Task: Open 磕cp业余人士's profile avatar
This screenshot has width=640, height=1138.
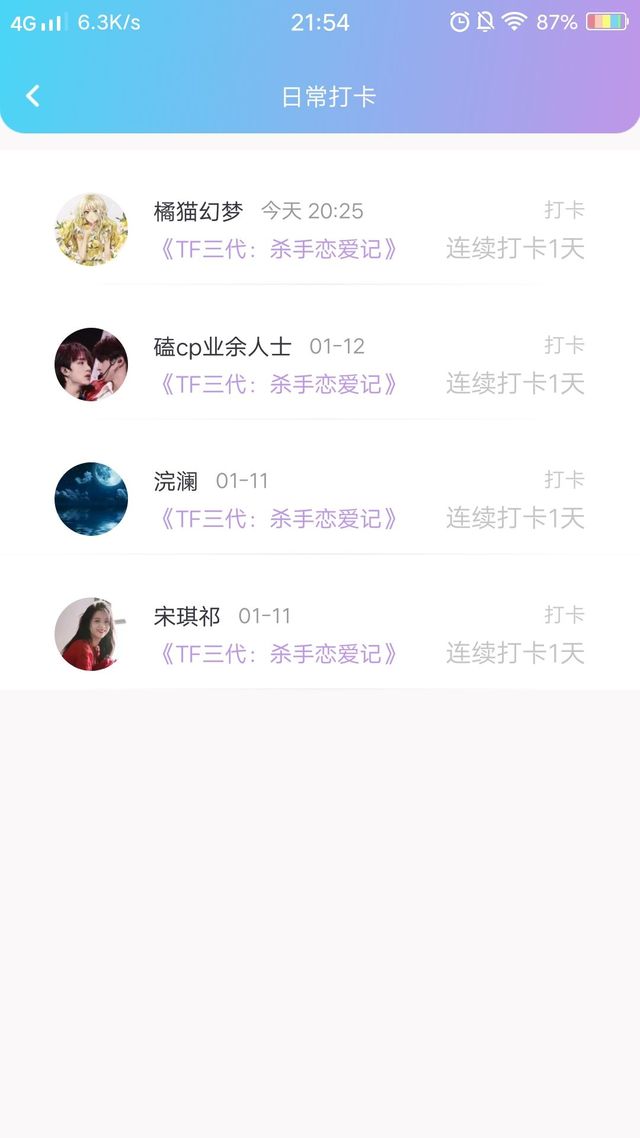Action: [91, 365]
